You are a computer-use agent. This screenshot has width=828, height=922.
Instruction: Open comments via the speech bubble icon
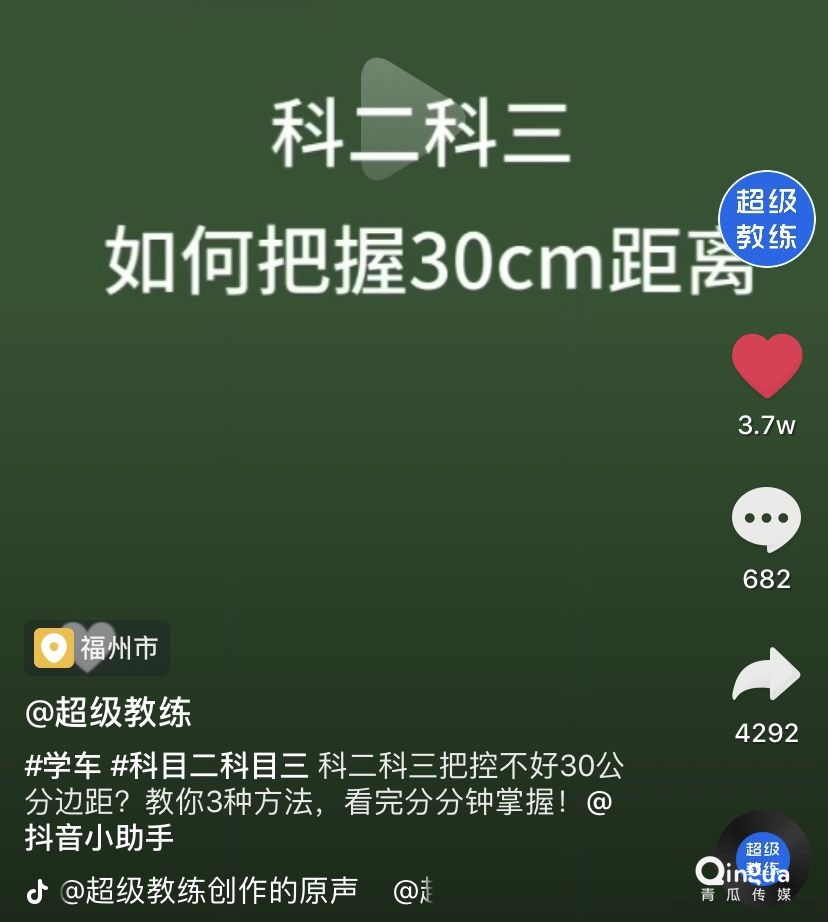(x=767, y=520)
